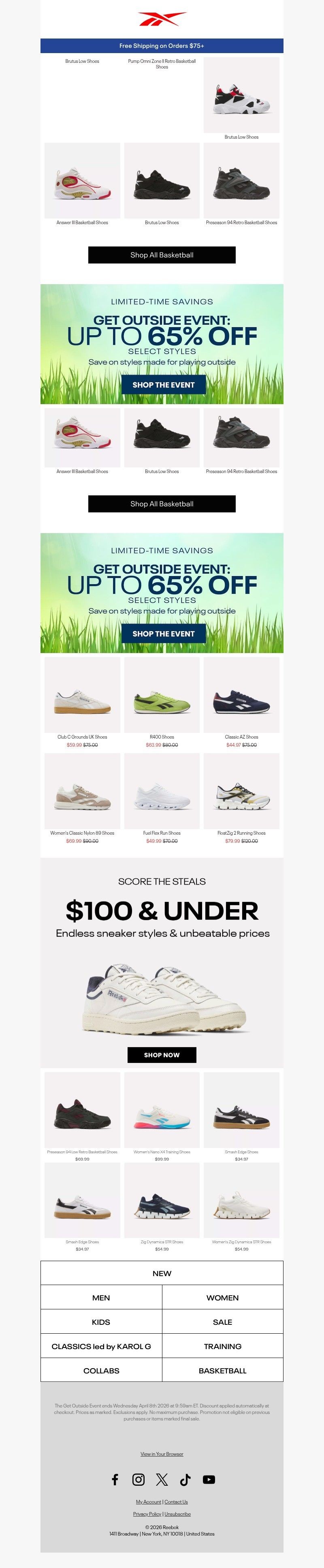Viewport: 324px width, 1568px height.
Task: Visit Reebok's Instagram page
Action: 139,1480
